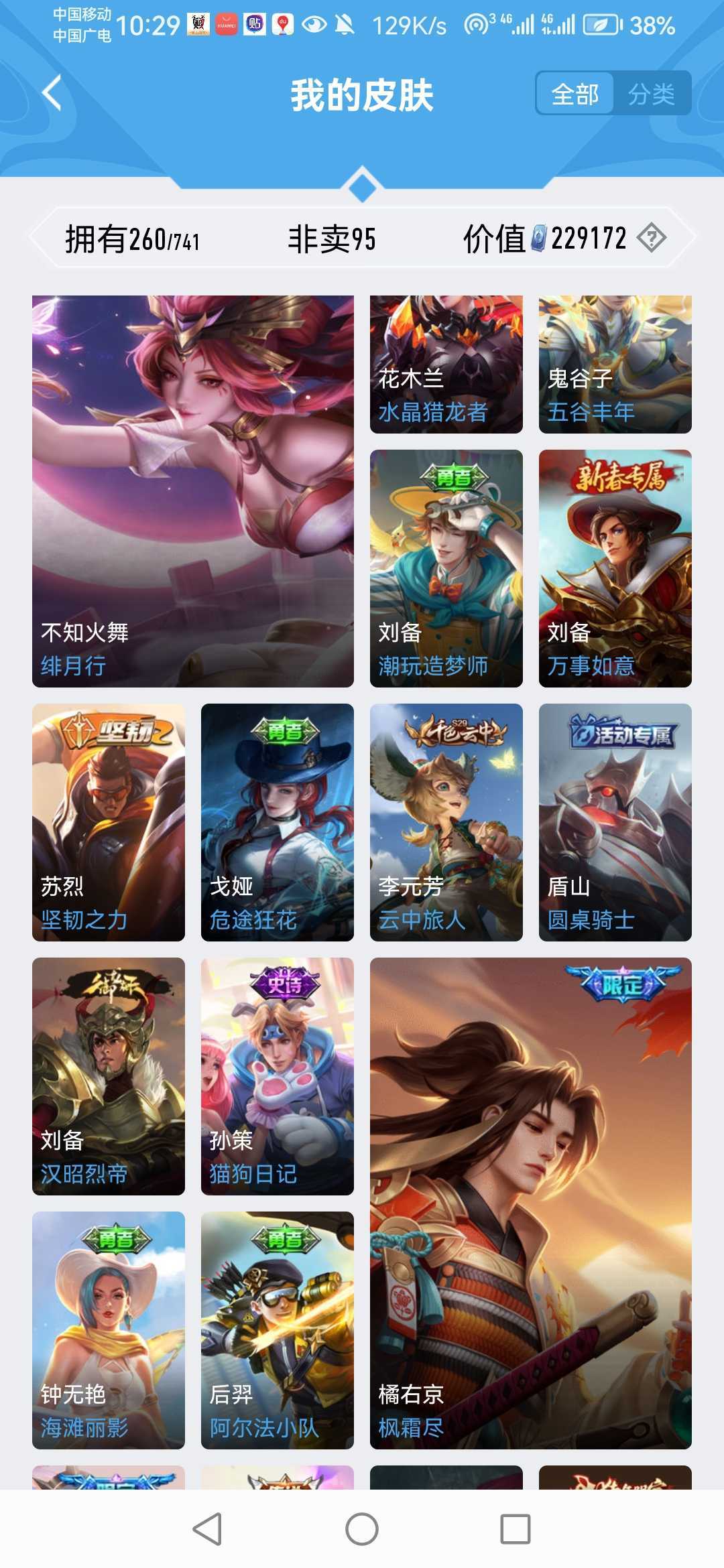Go back using the top-left arrow
The width and height of the screenshot is (724, 1568).
(52, 93)
